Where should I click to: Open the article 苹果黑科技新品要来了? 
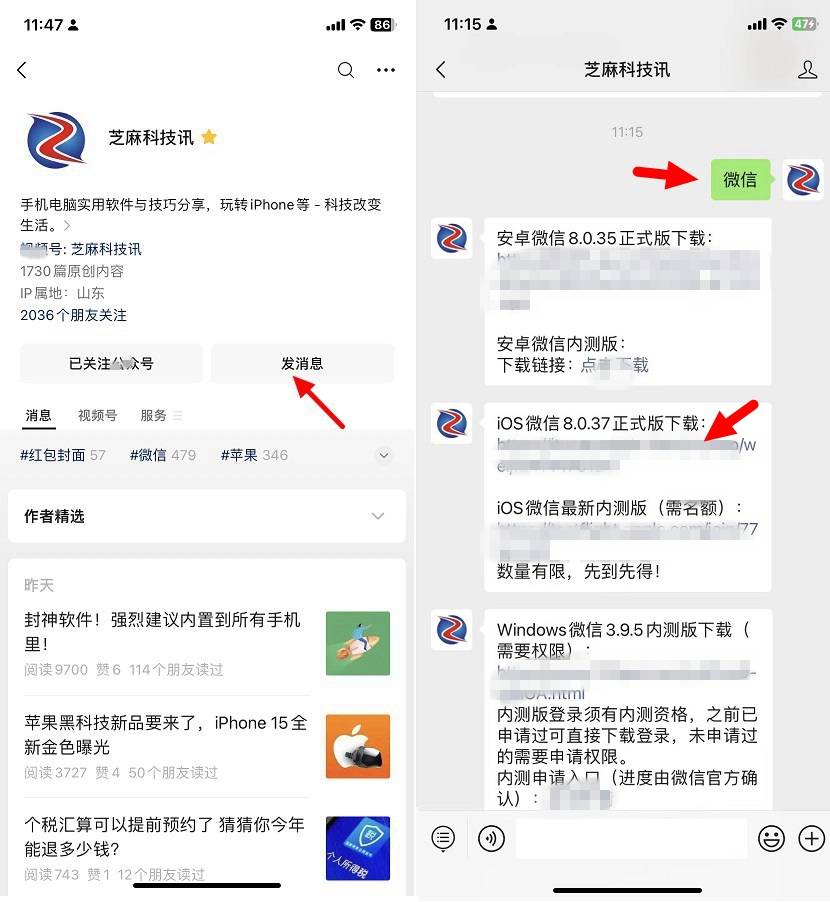point(165,735)
